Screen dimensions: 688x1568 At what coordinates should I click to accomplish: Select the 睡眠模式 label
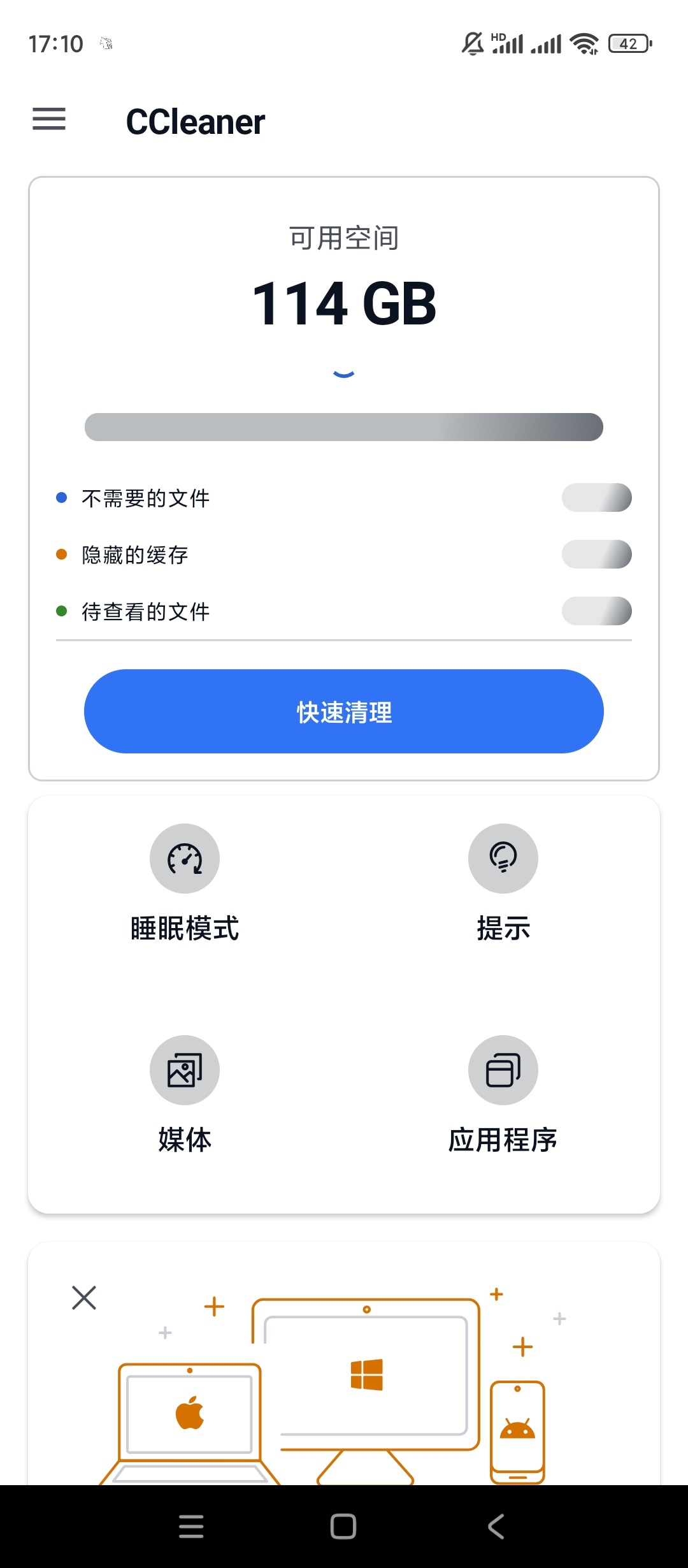point(184,929)
